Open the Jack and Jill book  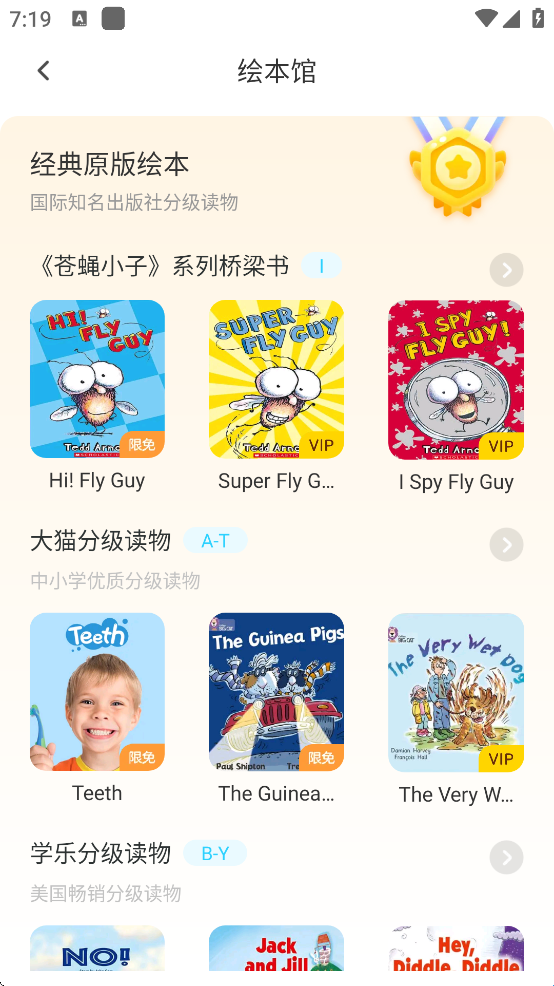point(277,948)
